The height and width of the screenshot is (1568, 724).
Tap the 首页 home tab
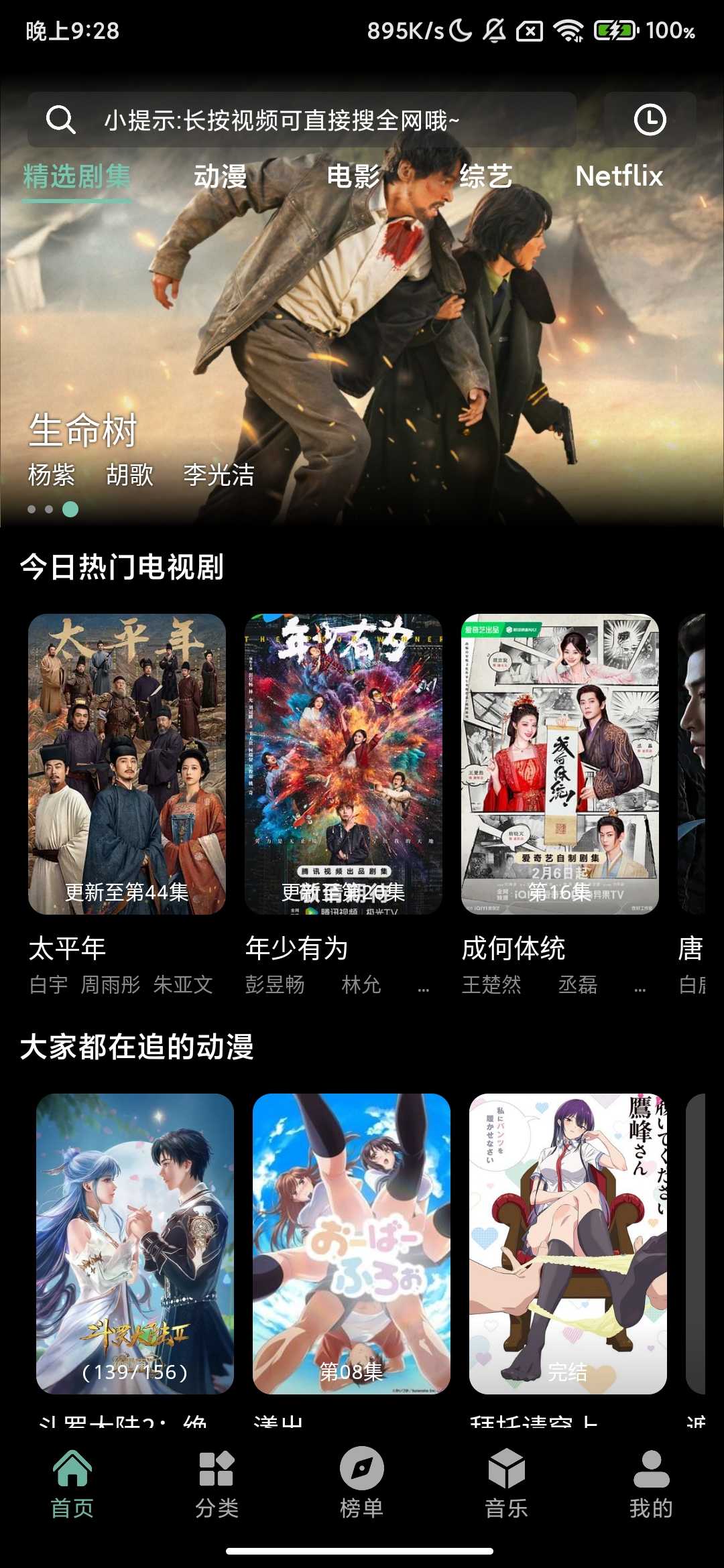click(x=72, y=1482)
